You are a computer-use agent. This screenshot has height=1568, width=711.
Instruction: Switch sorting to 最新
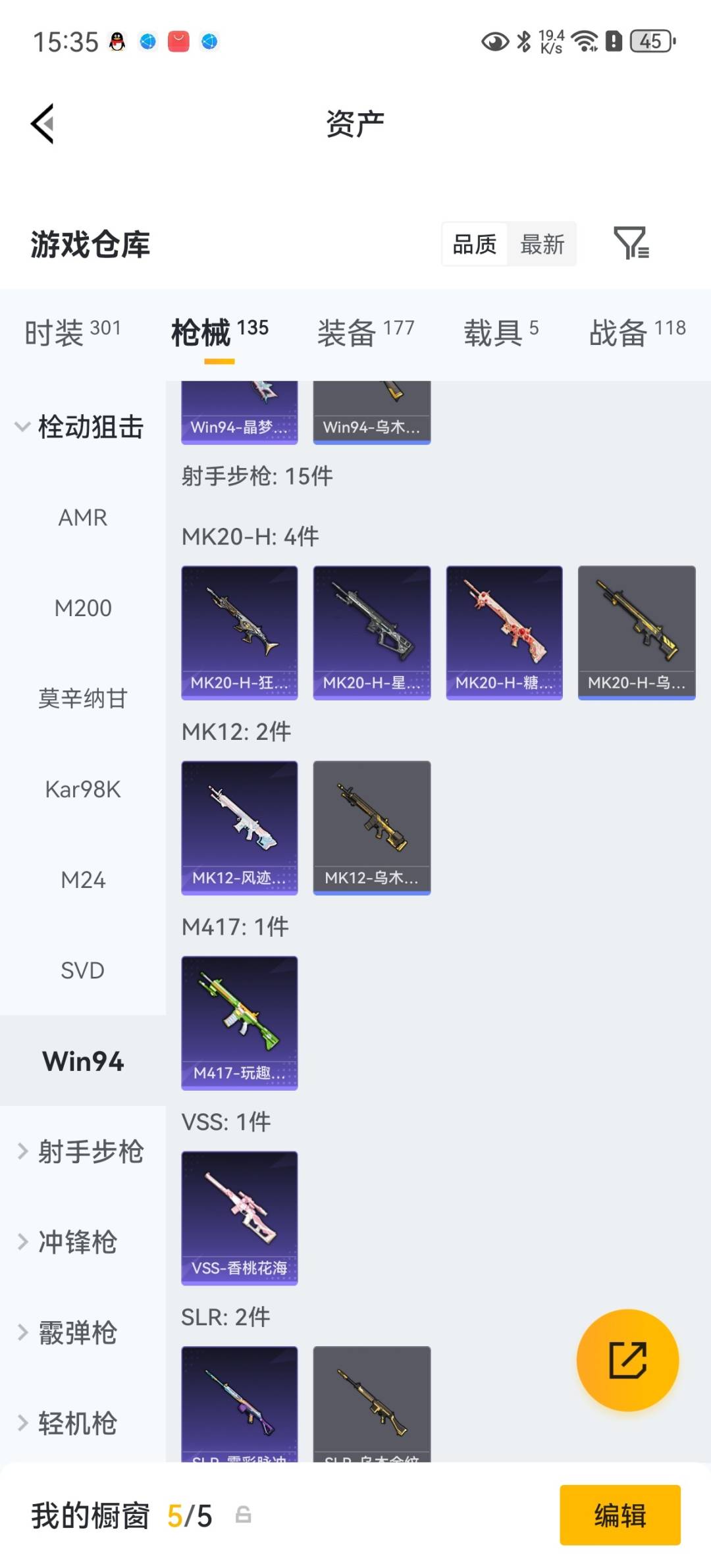click(x=542, y=244)
